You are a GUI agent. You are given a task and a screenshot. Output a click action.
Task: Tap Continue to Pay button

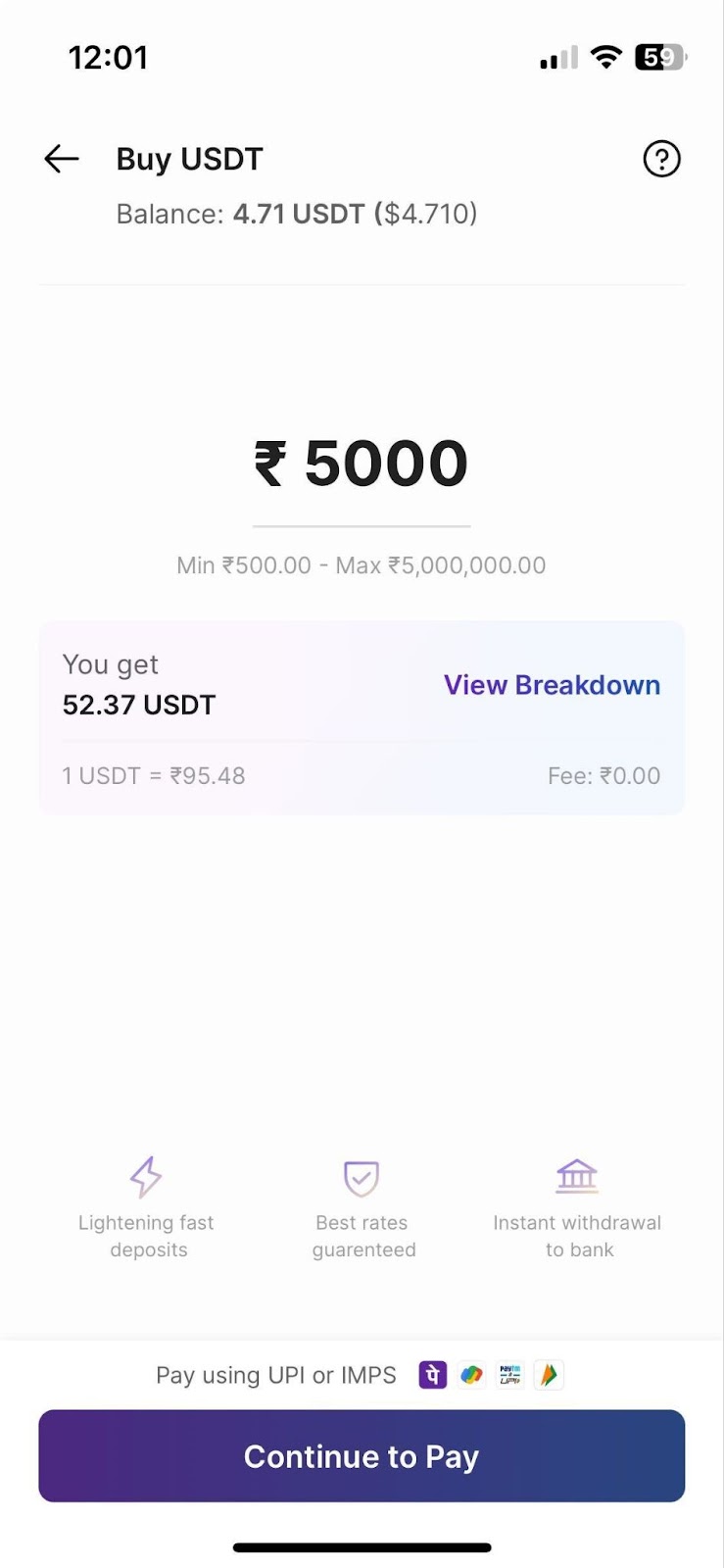(x=362, y=1456)
